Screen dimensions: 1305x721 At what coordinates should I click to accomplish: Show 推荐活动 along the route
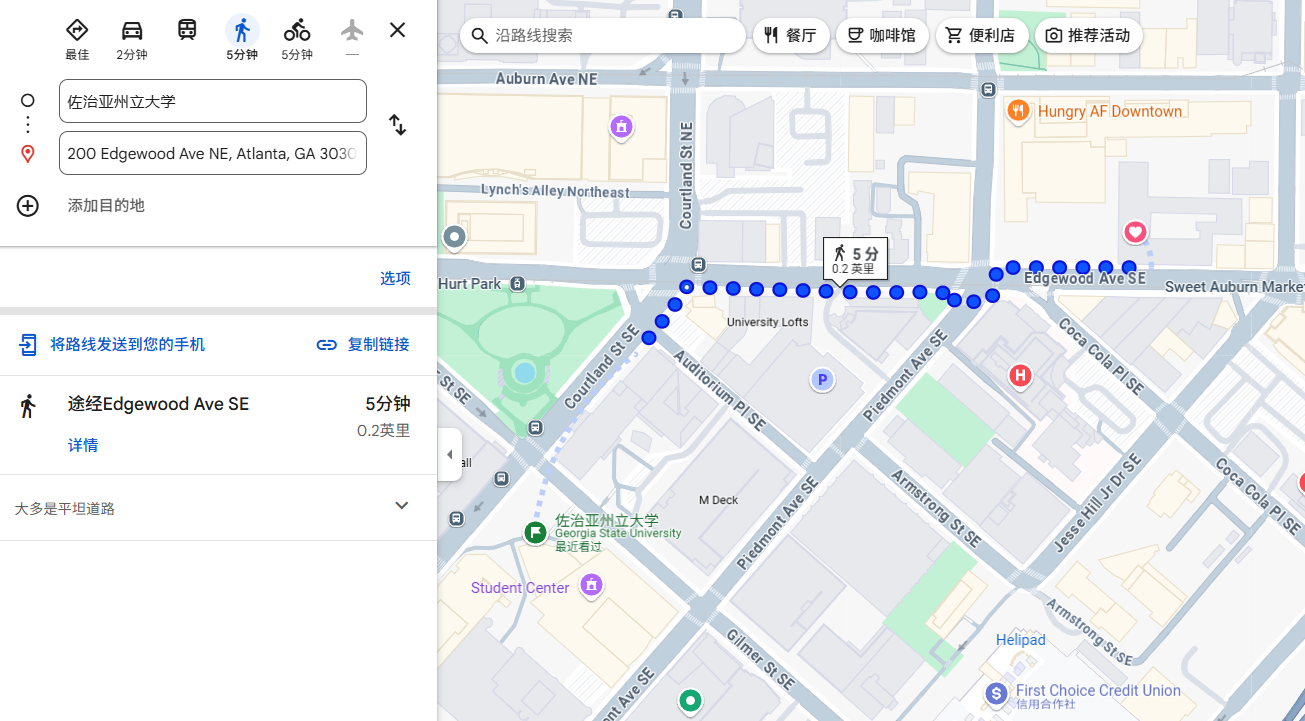(1088, 35)
